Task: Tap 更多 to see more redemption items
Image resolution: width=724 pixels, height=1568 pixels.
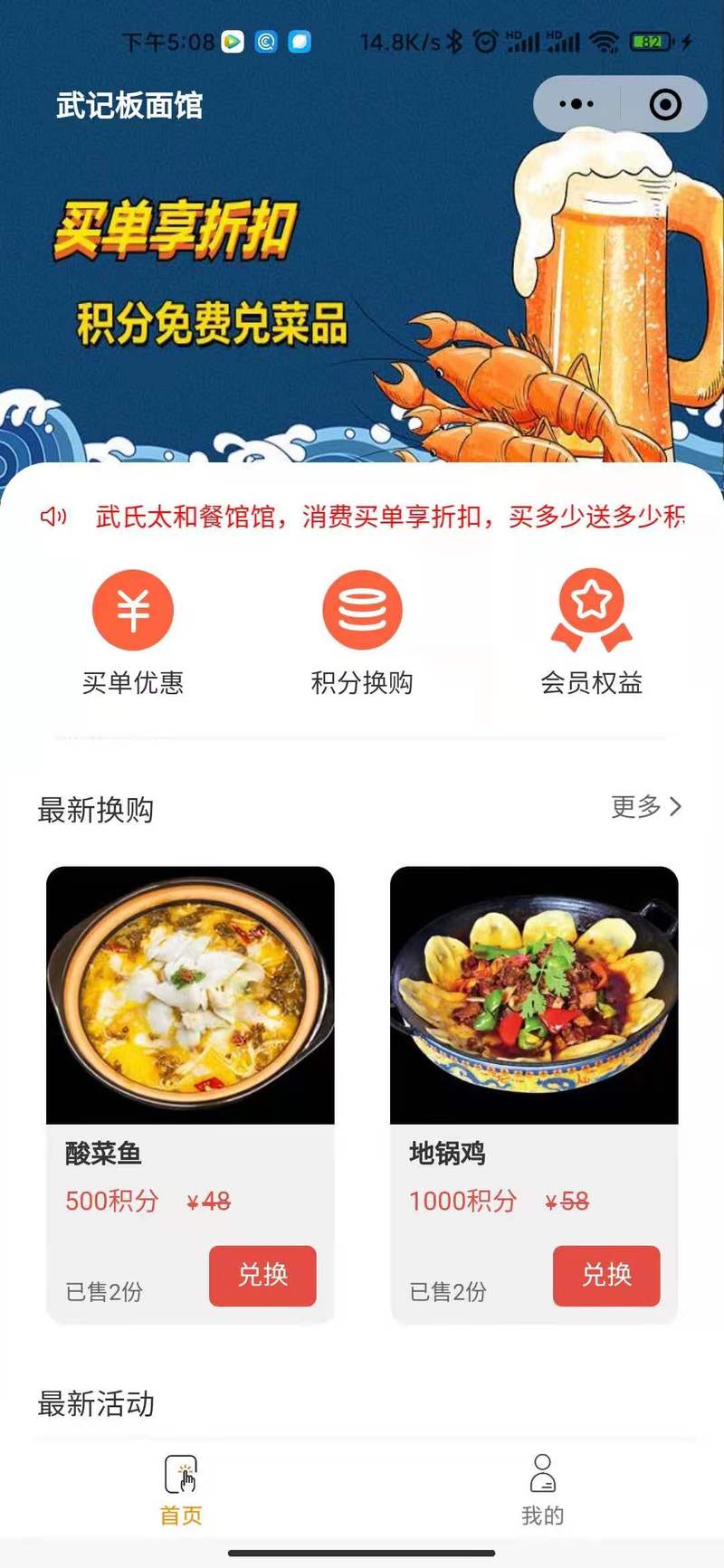Action: tap(646, 806)
